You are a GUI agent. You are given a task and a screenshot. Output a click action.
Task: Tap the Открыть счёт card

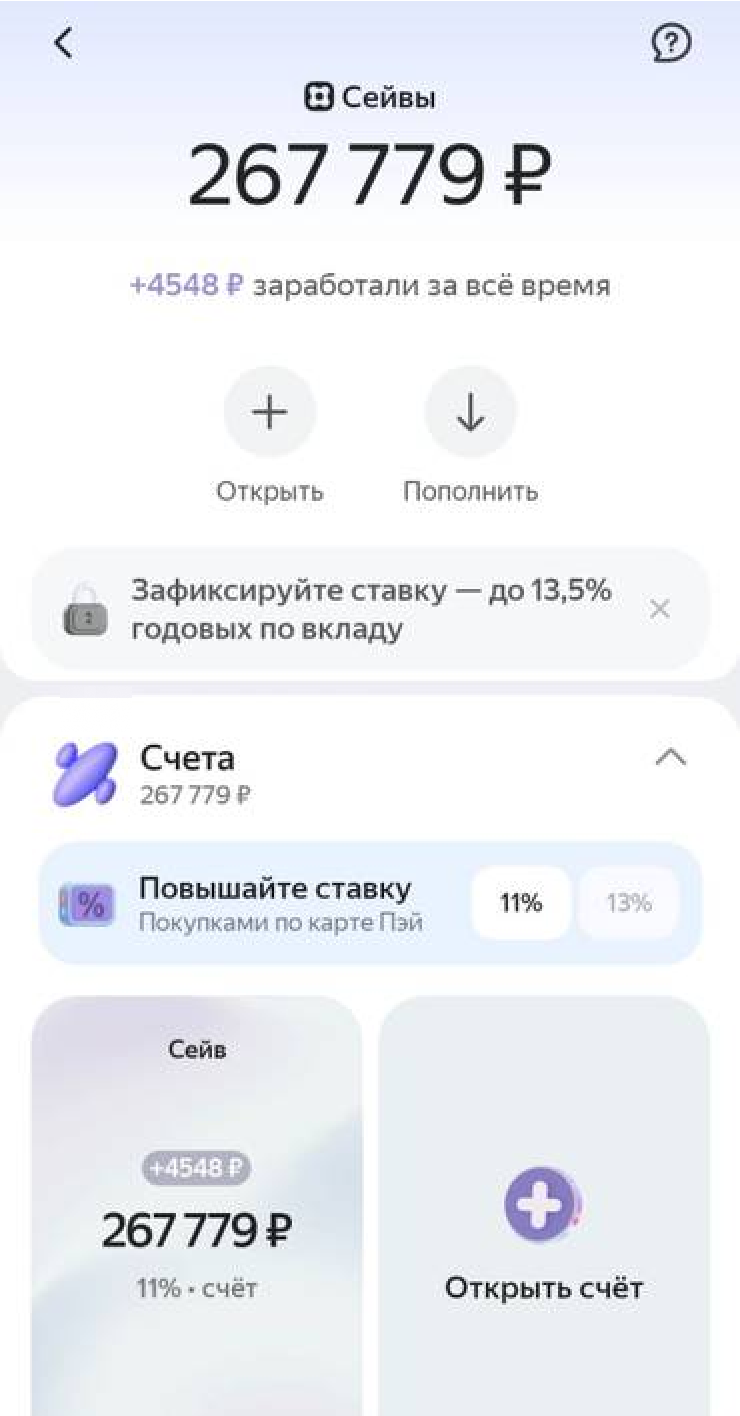[x=544, y=1205]
